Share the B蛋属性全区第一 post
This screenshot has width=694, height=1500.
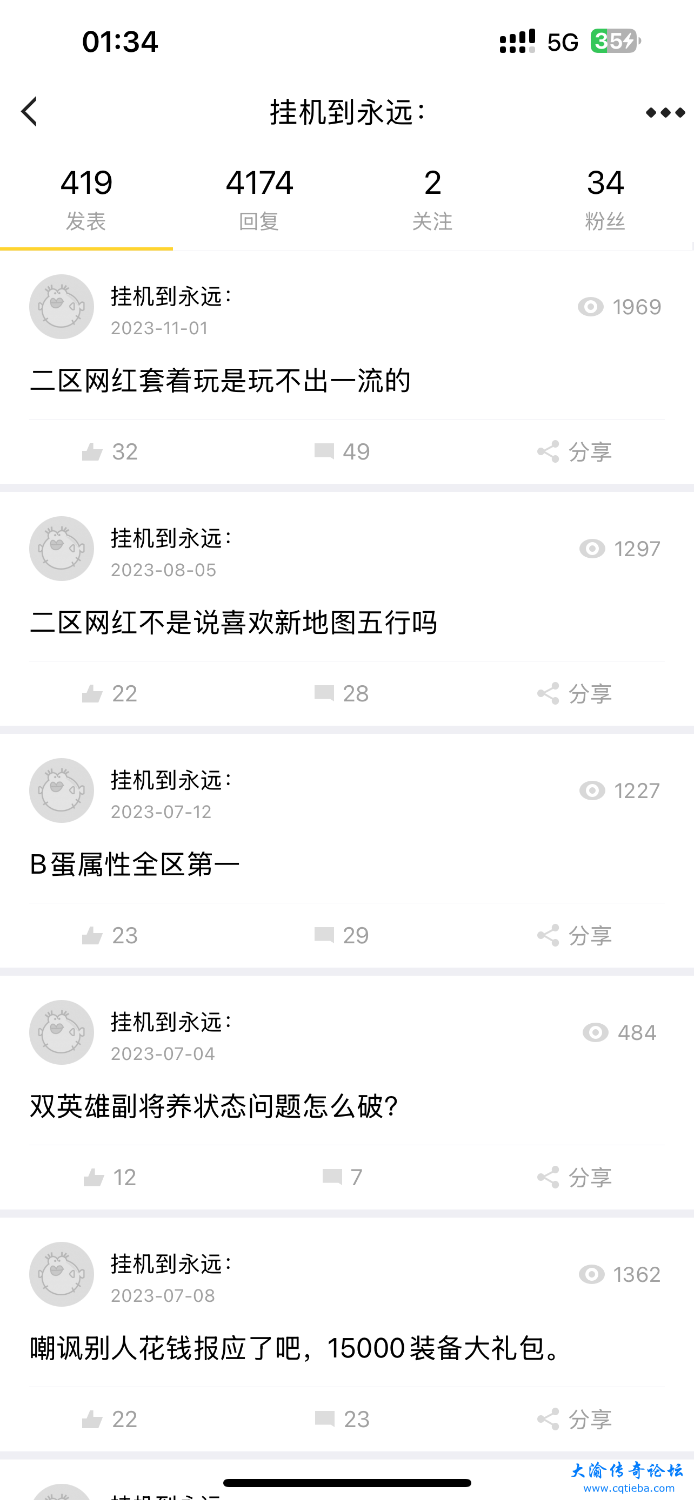574,936
